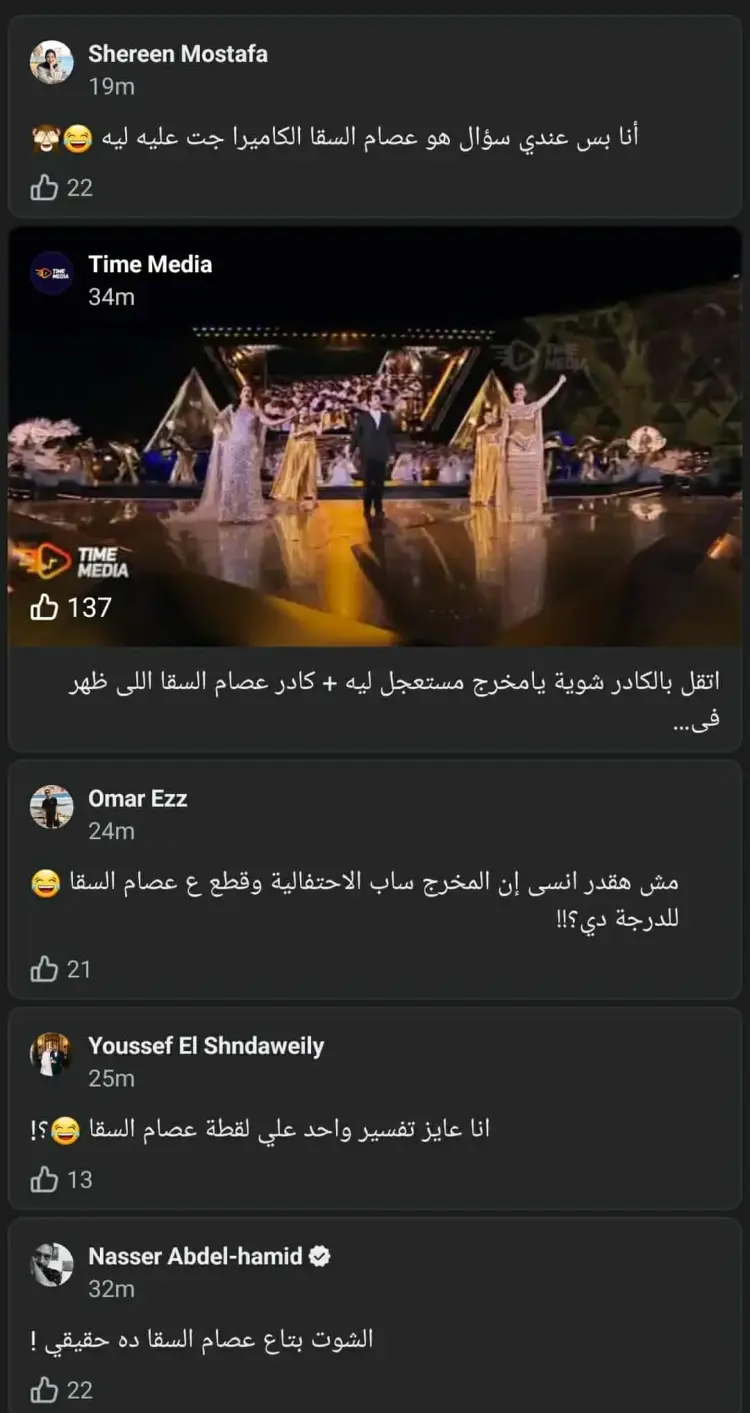This screenshot has height=1413, width=750.
Task: Open Nasser Abdel-hamid's profile
Action: tap(195, 1256)
